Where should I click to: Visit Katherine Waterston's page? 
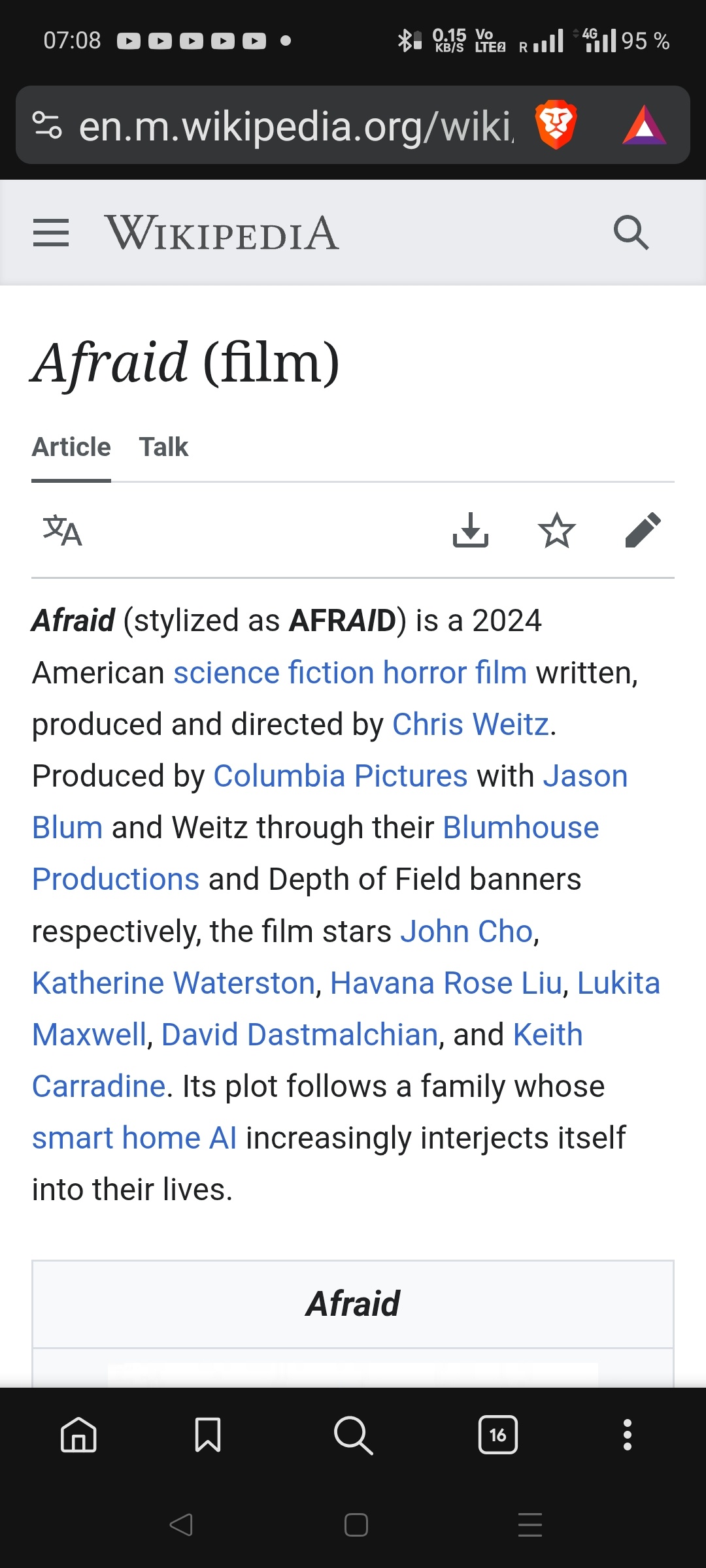coord(174,983)
